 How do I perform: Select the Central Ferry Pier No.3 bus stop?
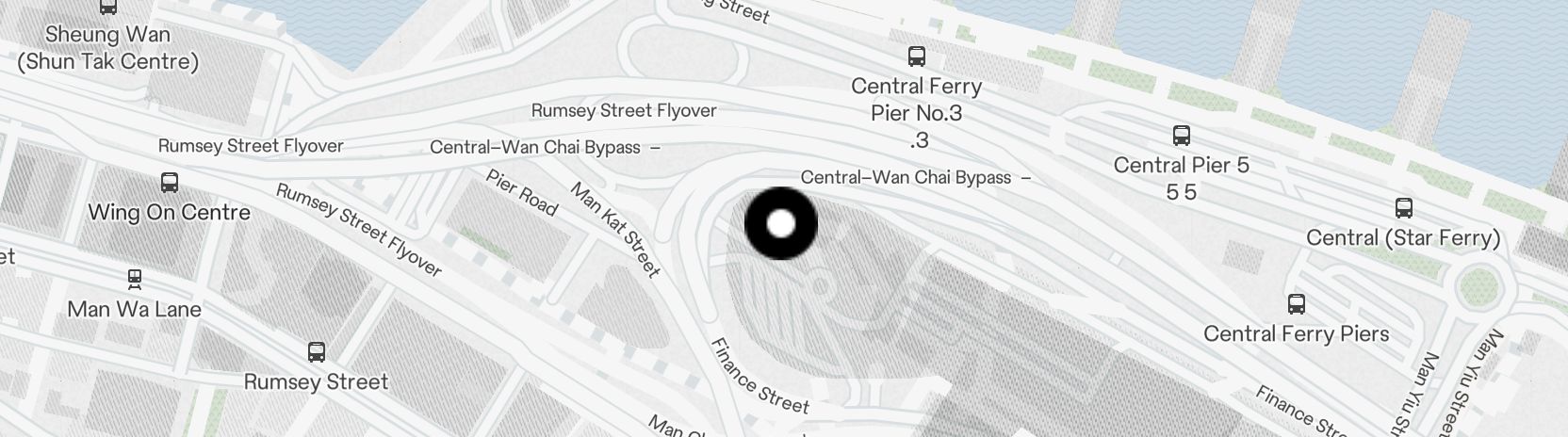(x=916, y=57)
